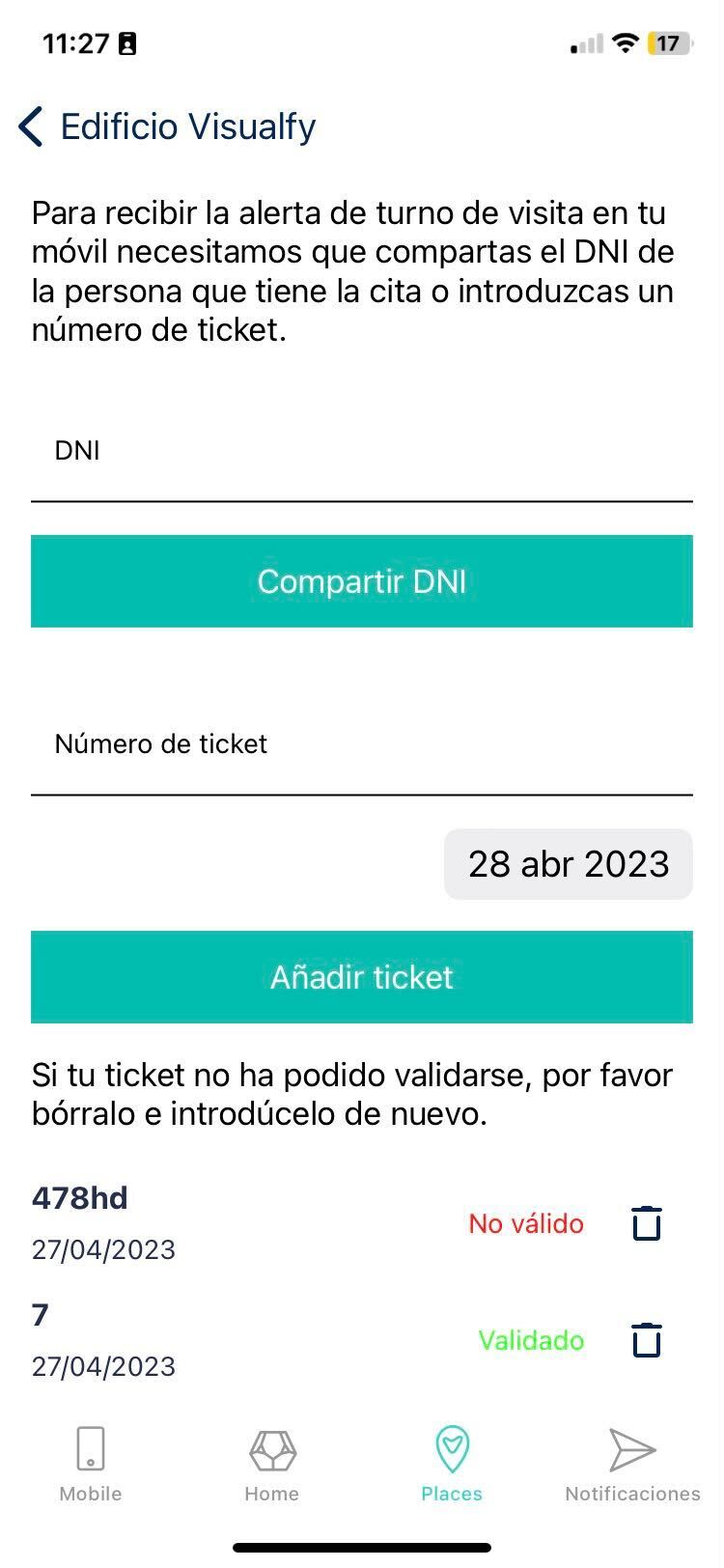Tap the Compartir DNI button
The height and width of the screenshot is (1568, 724).
pos(362,581)
